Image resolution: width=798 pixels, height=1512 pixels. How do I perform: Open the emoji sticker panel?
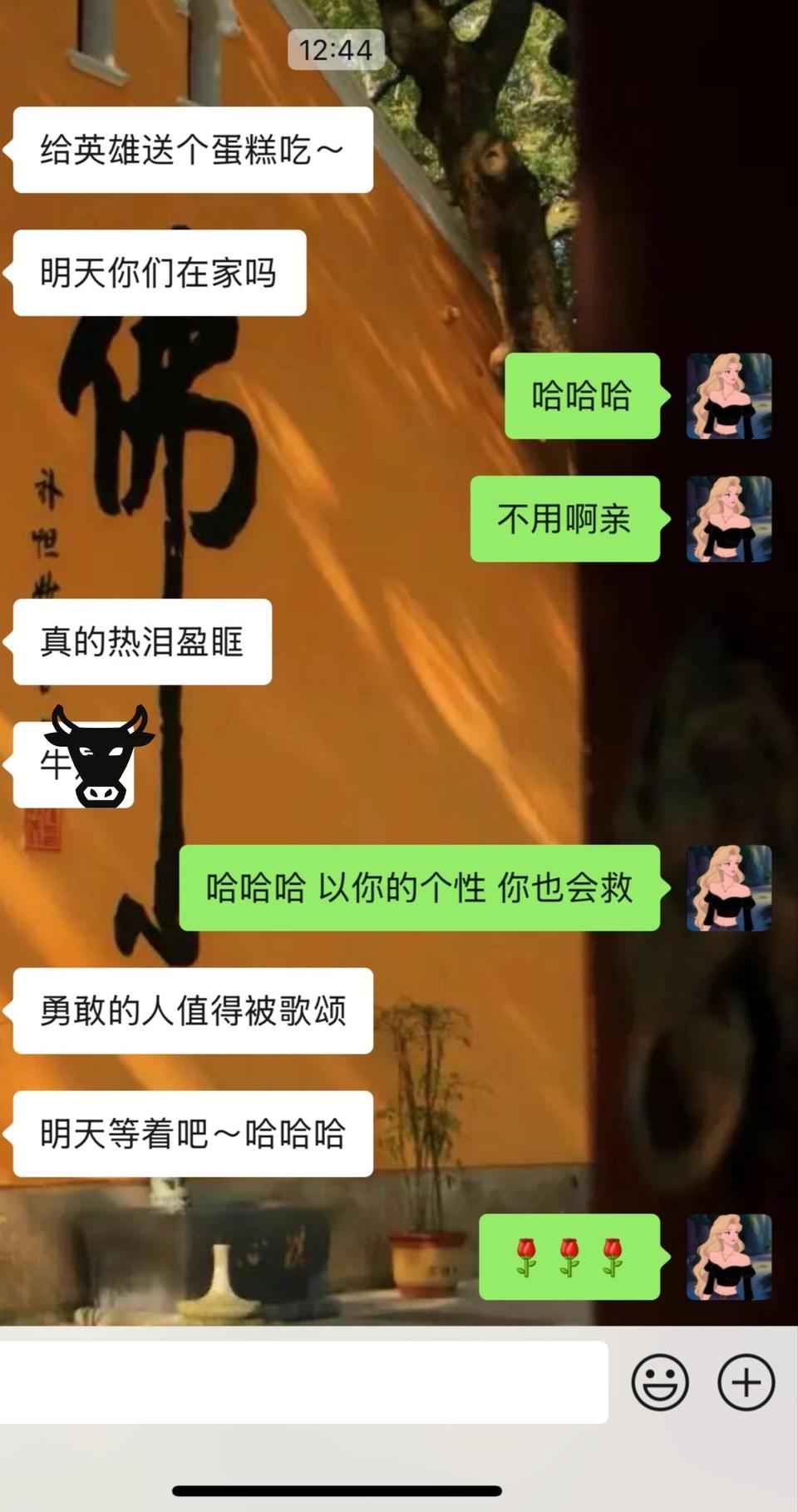tap(660, 1382)
